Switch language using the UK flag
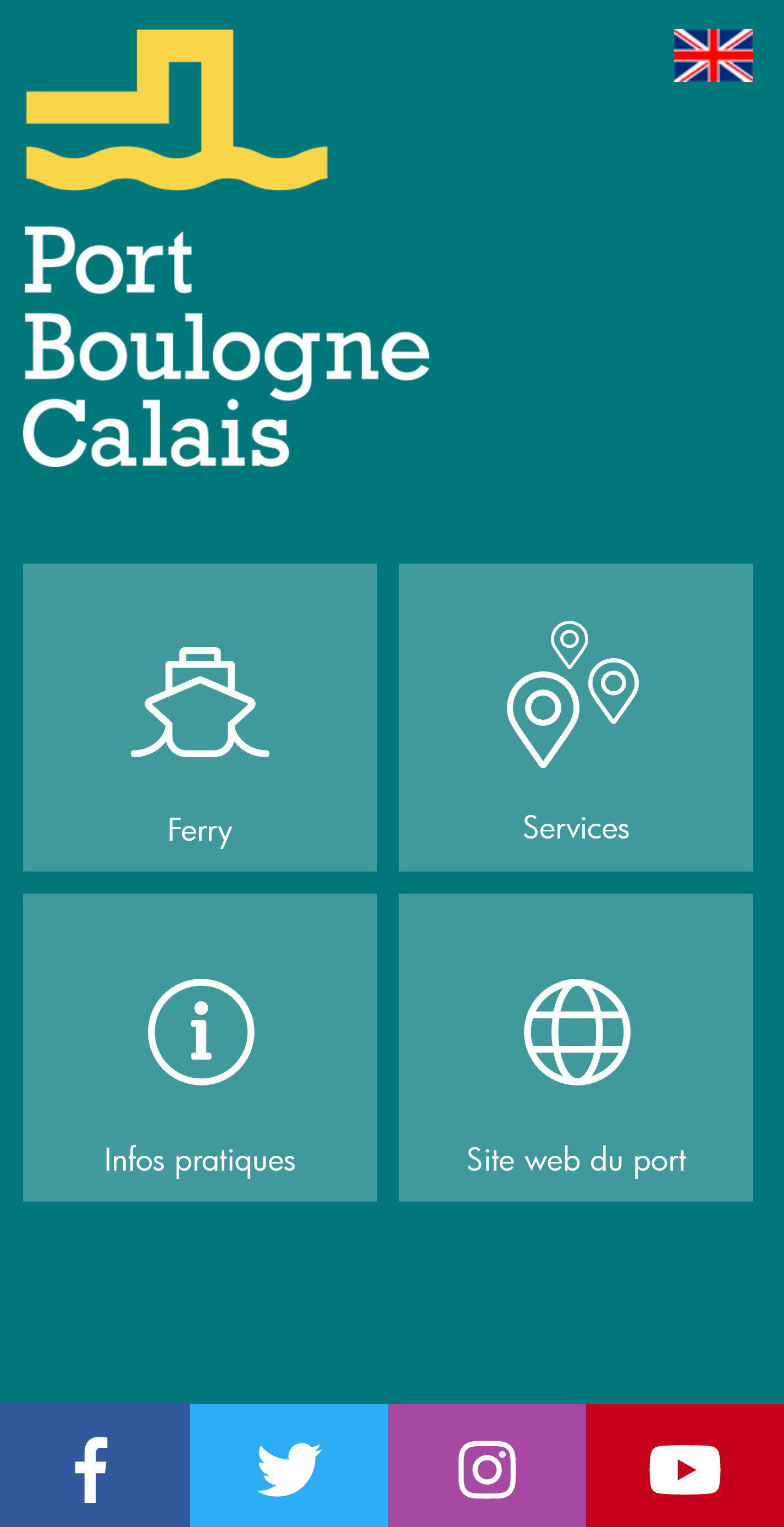This screenshot has height=1527, width=784. coord(713,56)
